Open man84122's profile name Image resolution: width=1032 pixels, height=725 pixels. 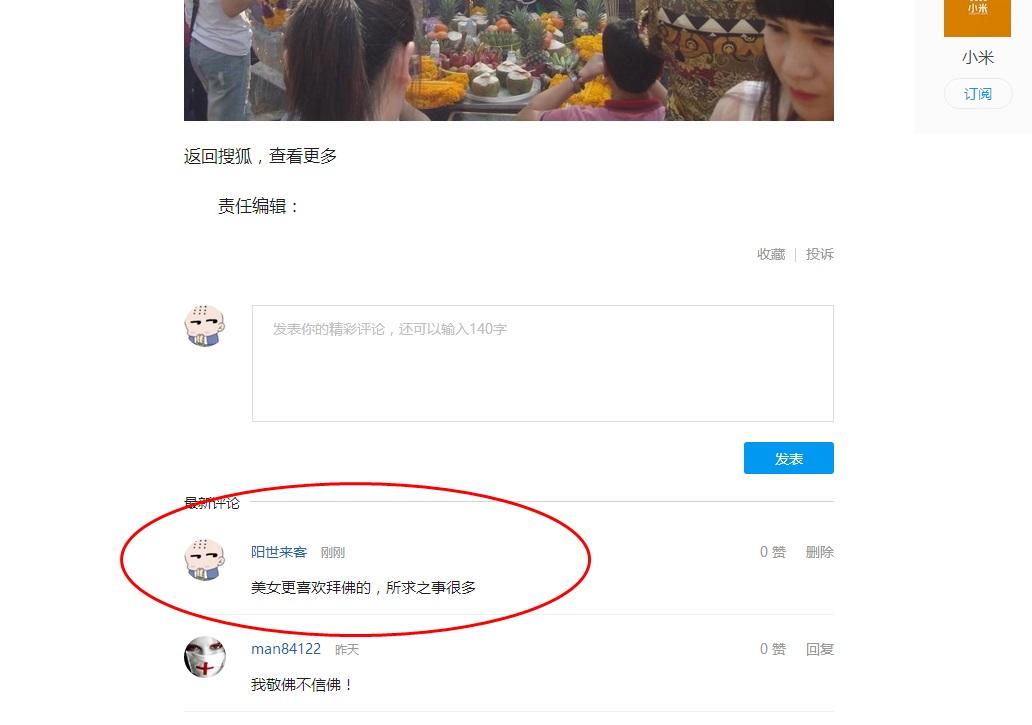coord(286,649)
